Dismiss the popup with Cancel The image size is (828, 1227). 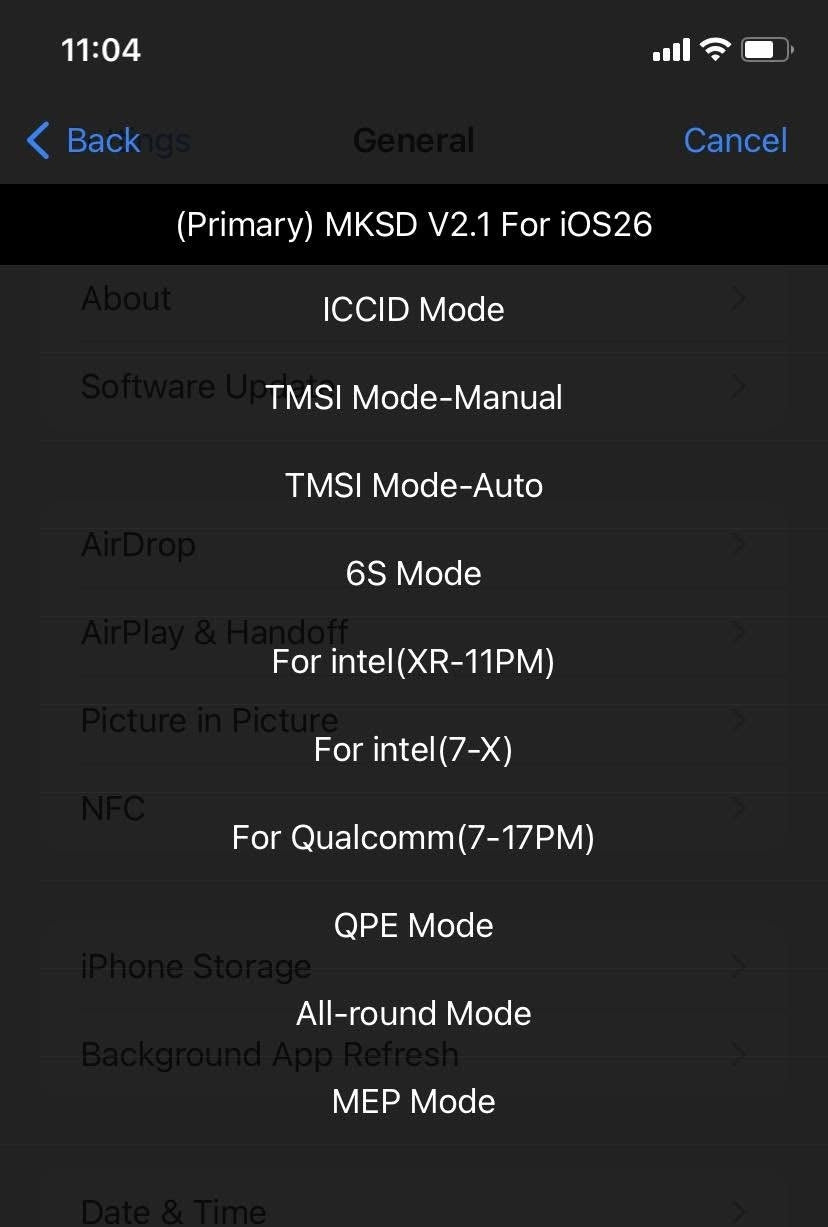point(735,141)
